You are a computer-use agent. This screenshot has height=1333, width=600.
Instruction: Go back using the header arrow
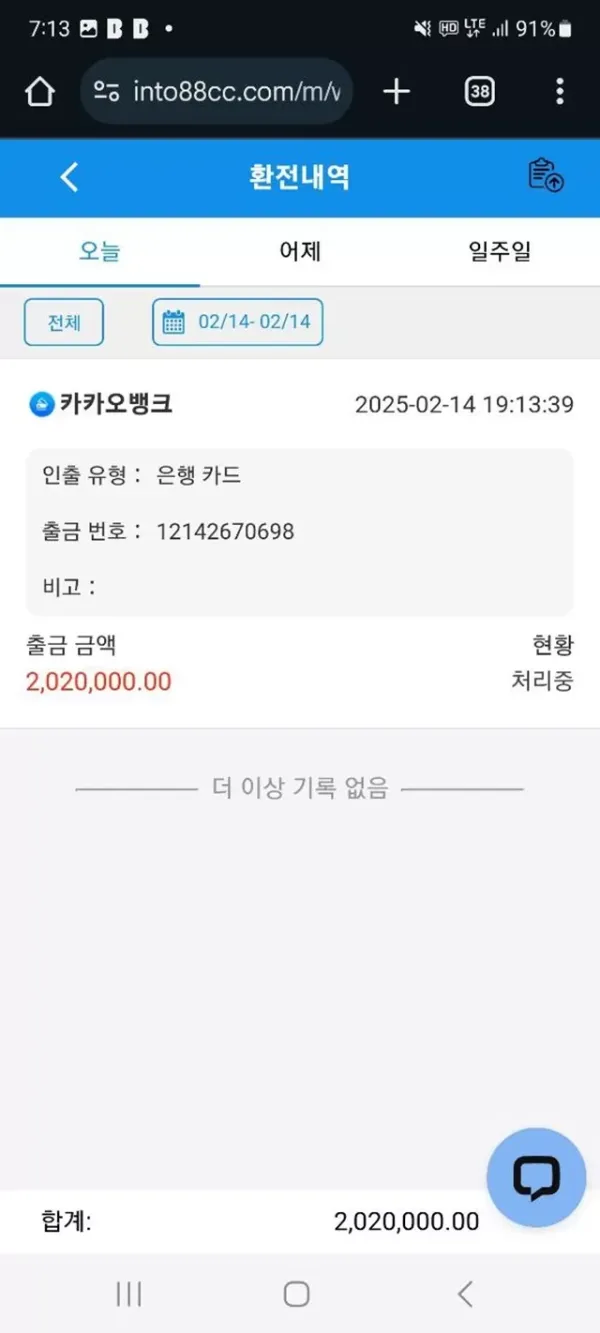(69, 177)
